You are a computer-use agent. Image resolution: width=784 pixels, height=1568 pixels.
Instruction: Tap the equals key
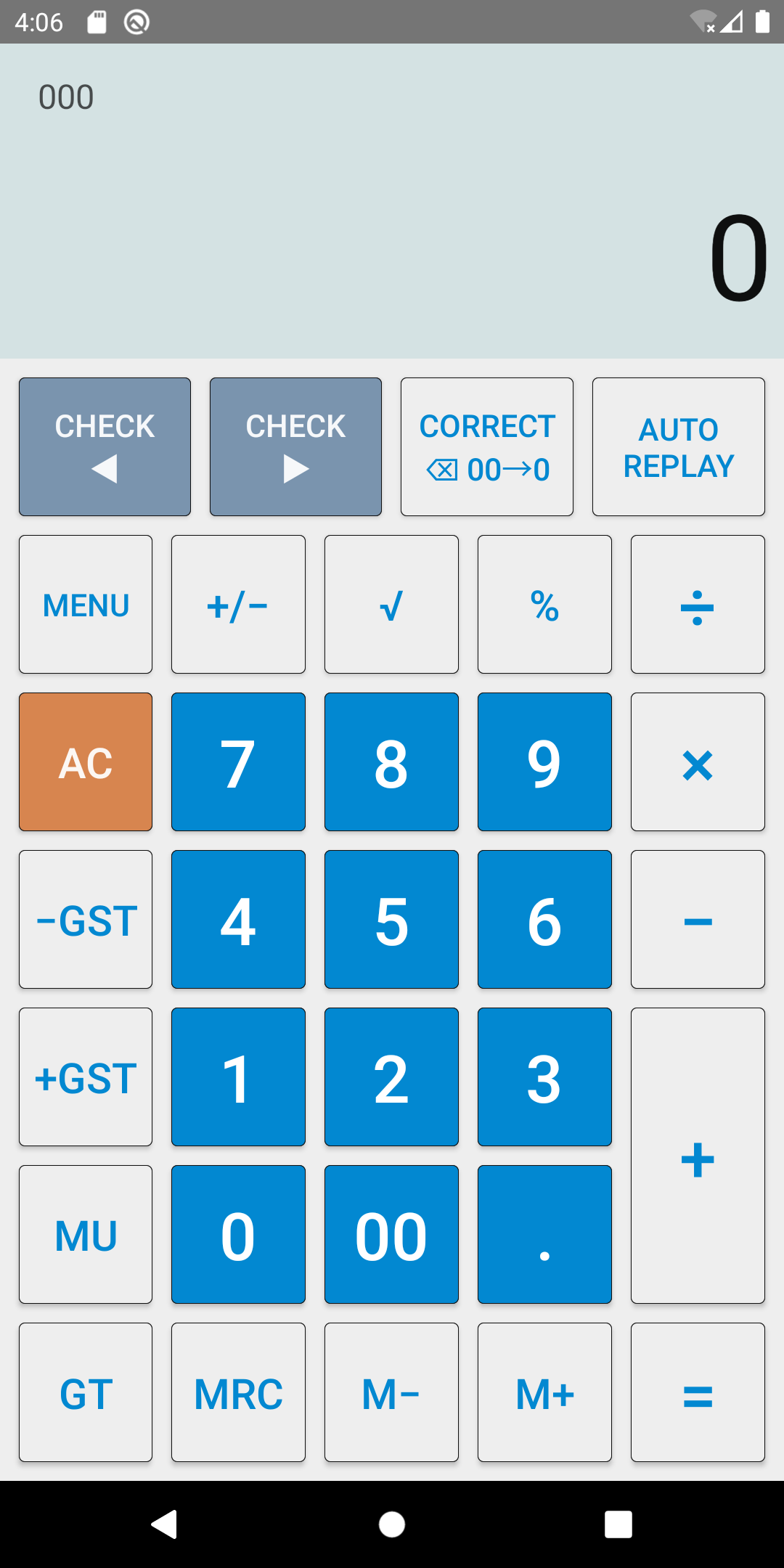[x=698, y=1392]
